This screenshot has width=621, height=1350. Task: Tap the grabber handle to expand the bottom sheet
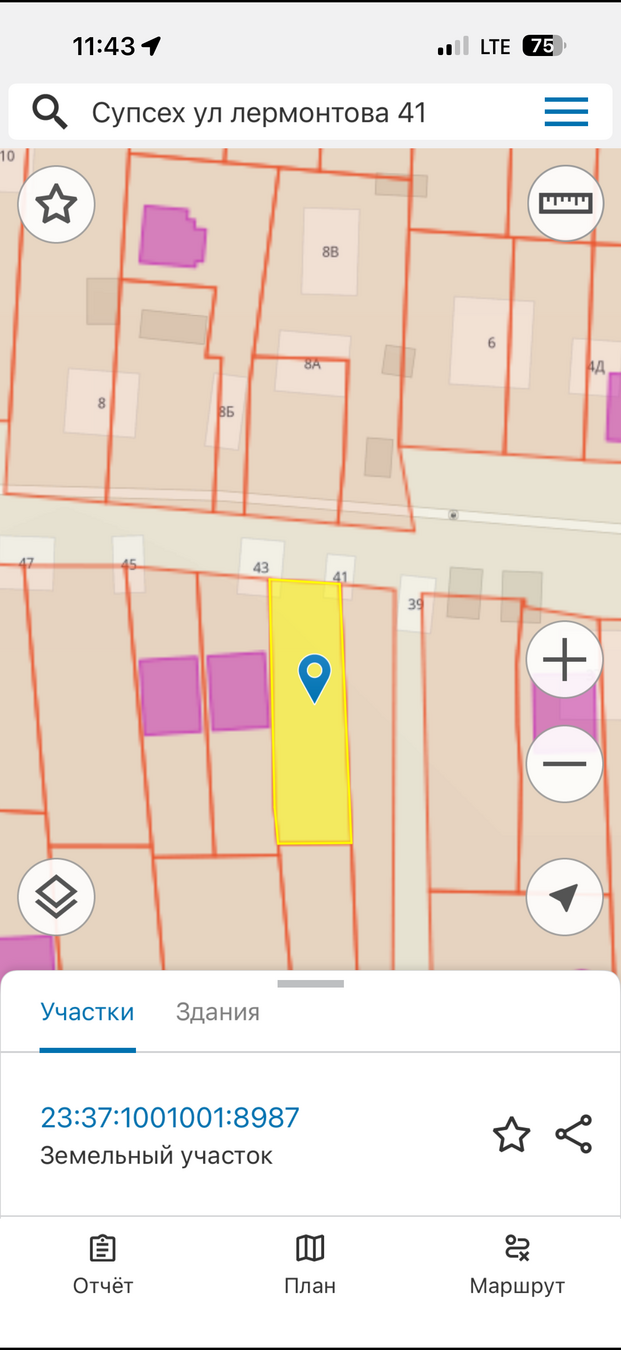310,984
